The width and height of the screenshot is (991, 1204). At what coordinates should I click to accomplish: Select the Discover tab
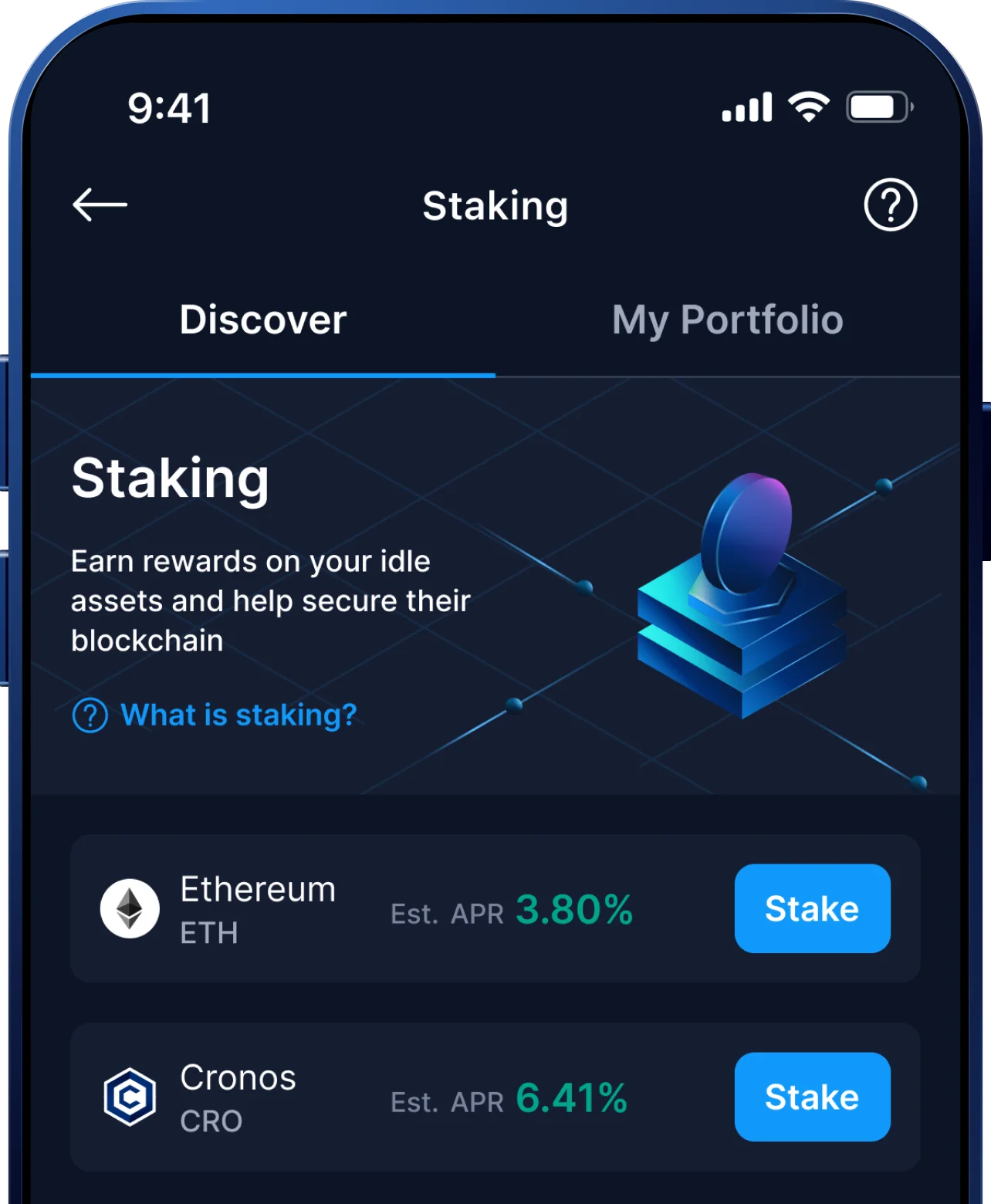(263, 320)
